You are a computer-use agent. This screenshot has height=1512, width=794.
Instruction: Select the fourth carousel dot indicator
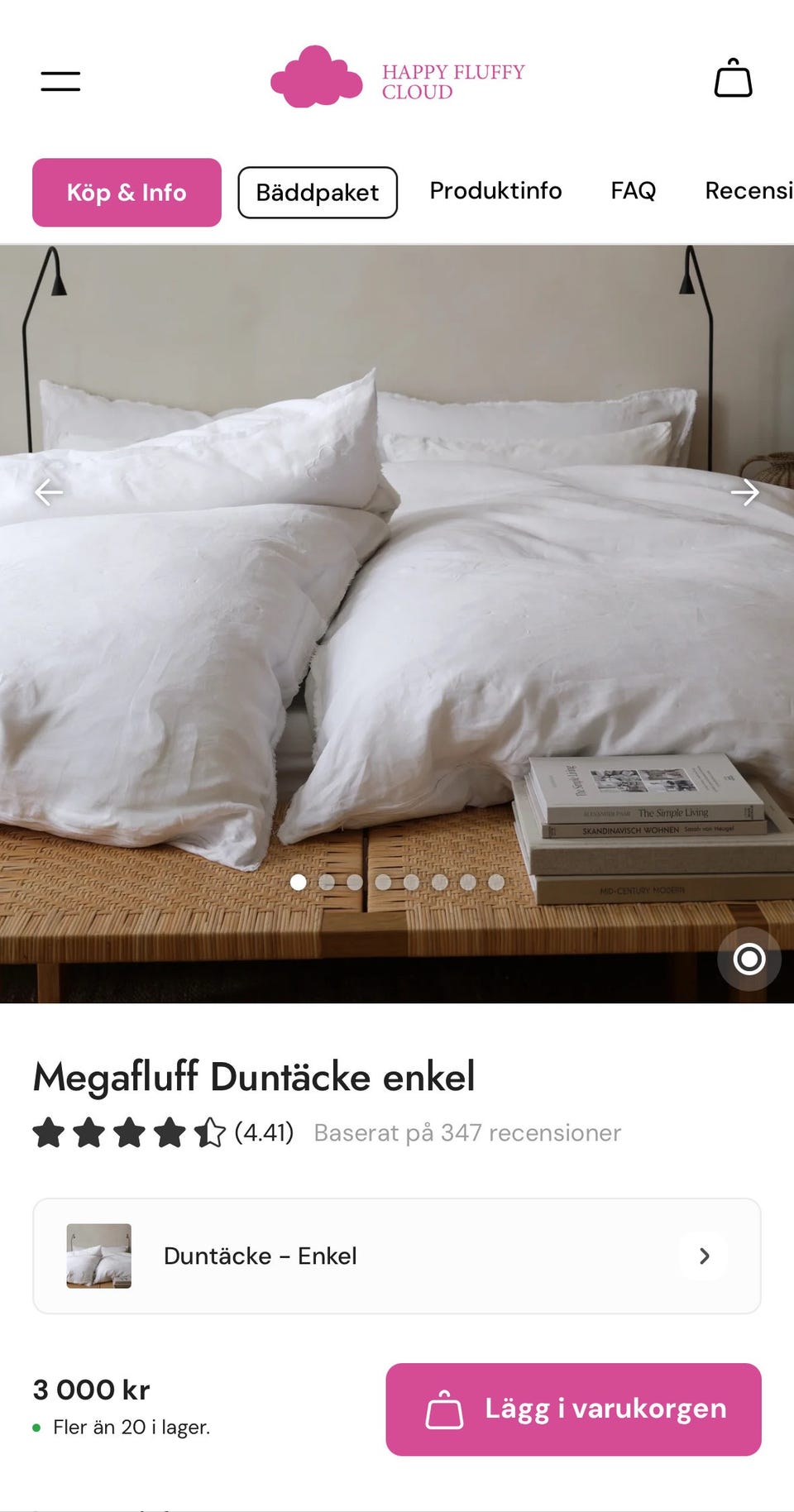tap(382, 883)
